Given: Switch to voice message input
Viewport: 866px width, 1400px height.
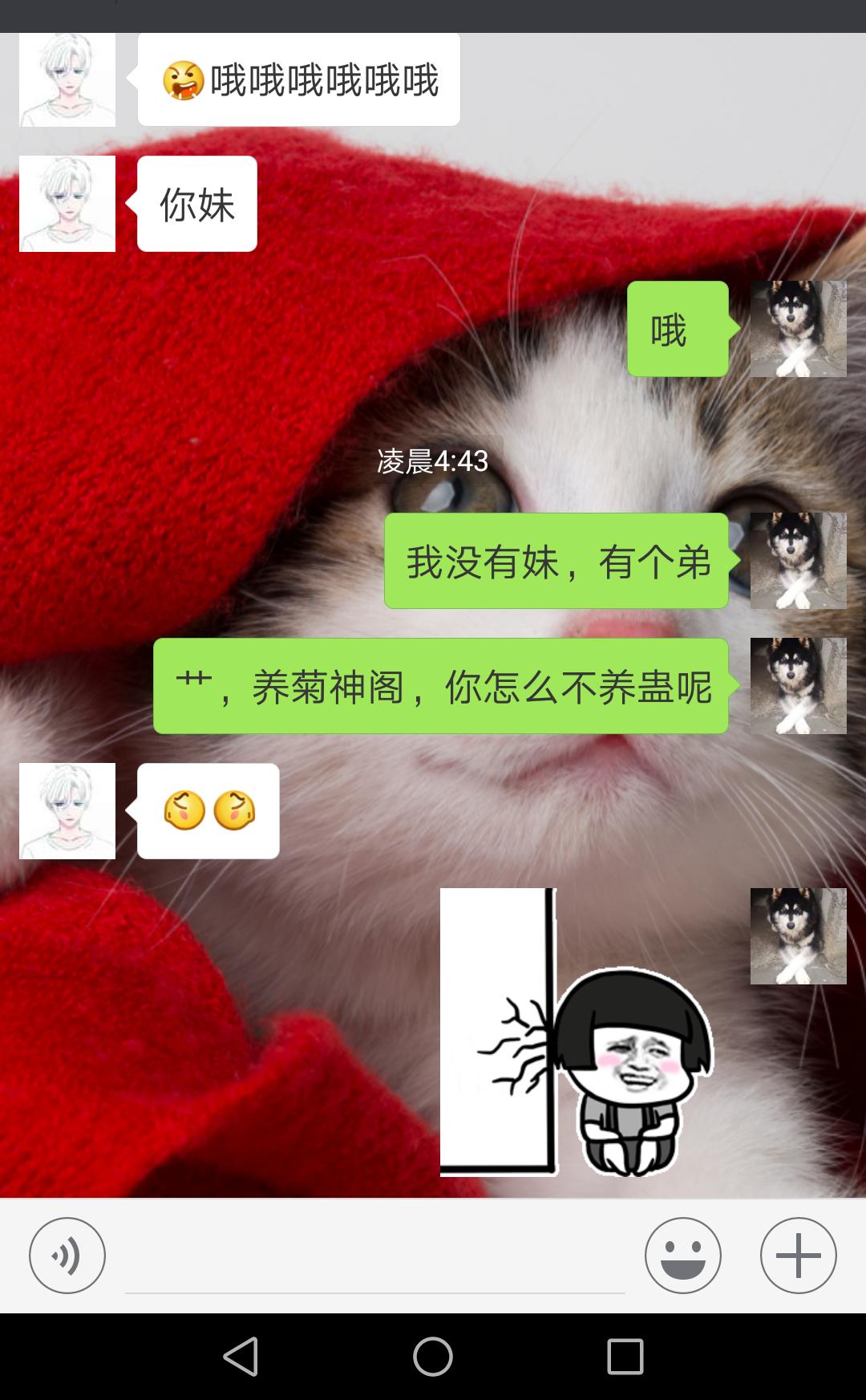Looking at the screenshot, I should coord(67,1256).
